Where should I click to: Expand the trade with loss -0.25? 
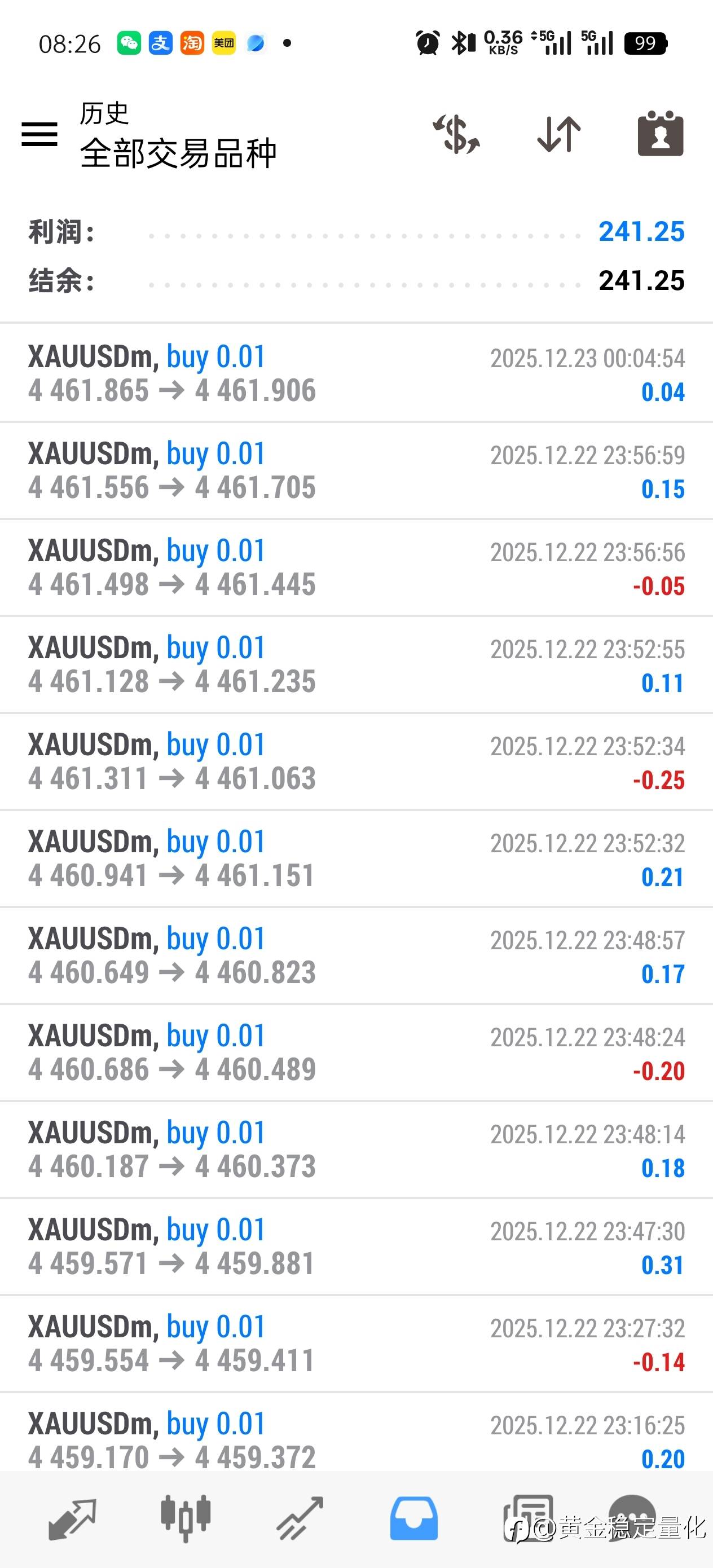(356, 761)
